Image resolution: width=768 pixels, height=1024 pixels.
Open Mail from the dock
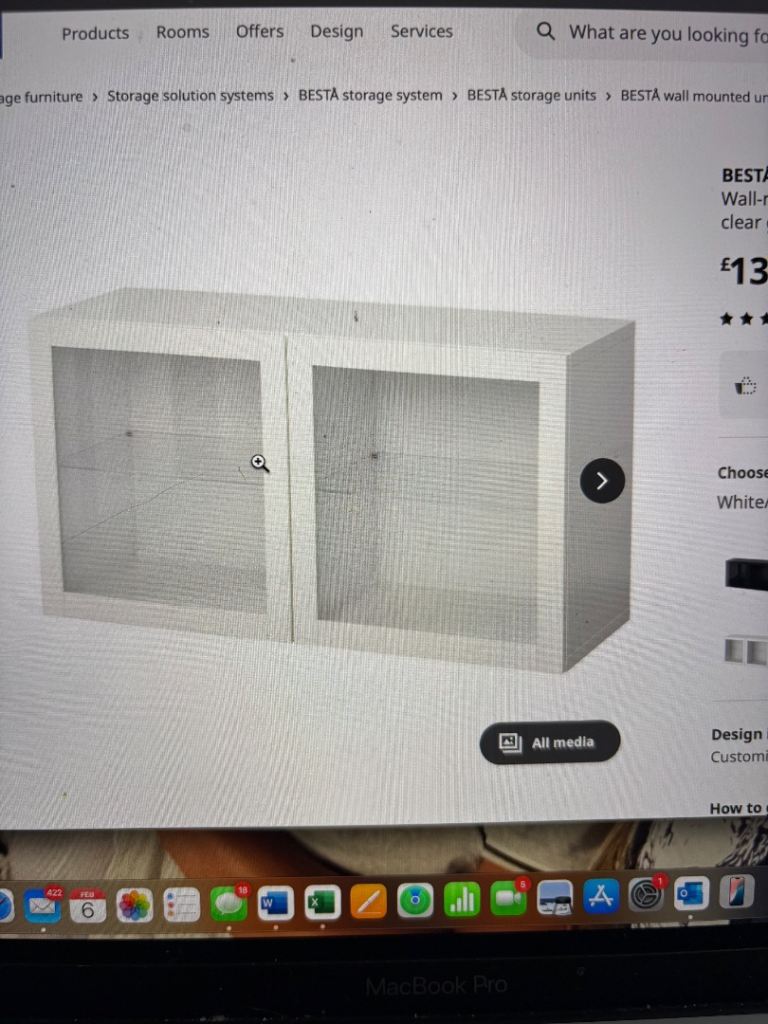[x=42, y=905]
